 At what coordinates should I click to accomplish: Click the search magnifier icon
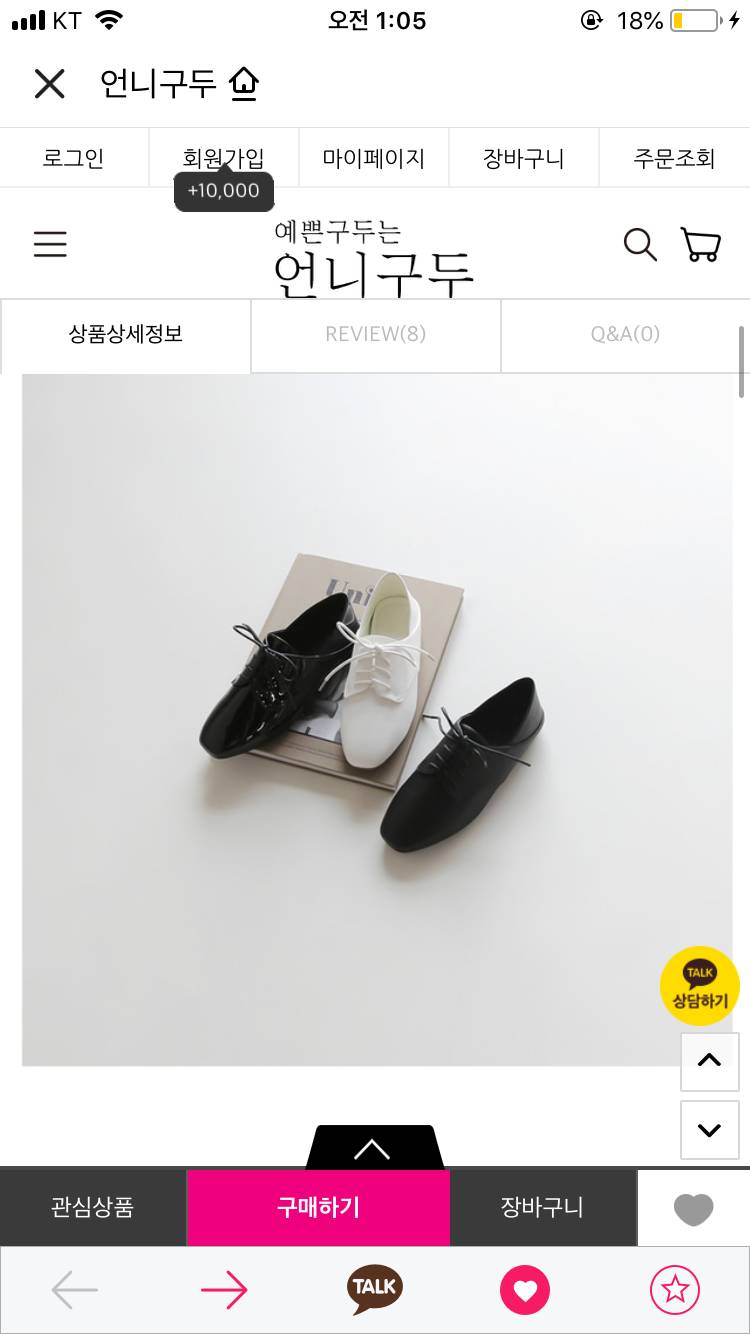click(x=639, y=243)
